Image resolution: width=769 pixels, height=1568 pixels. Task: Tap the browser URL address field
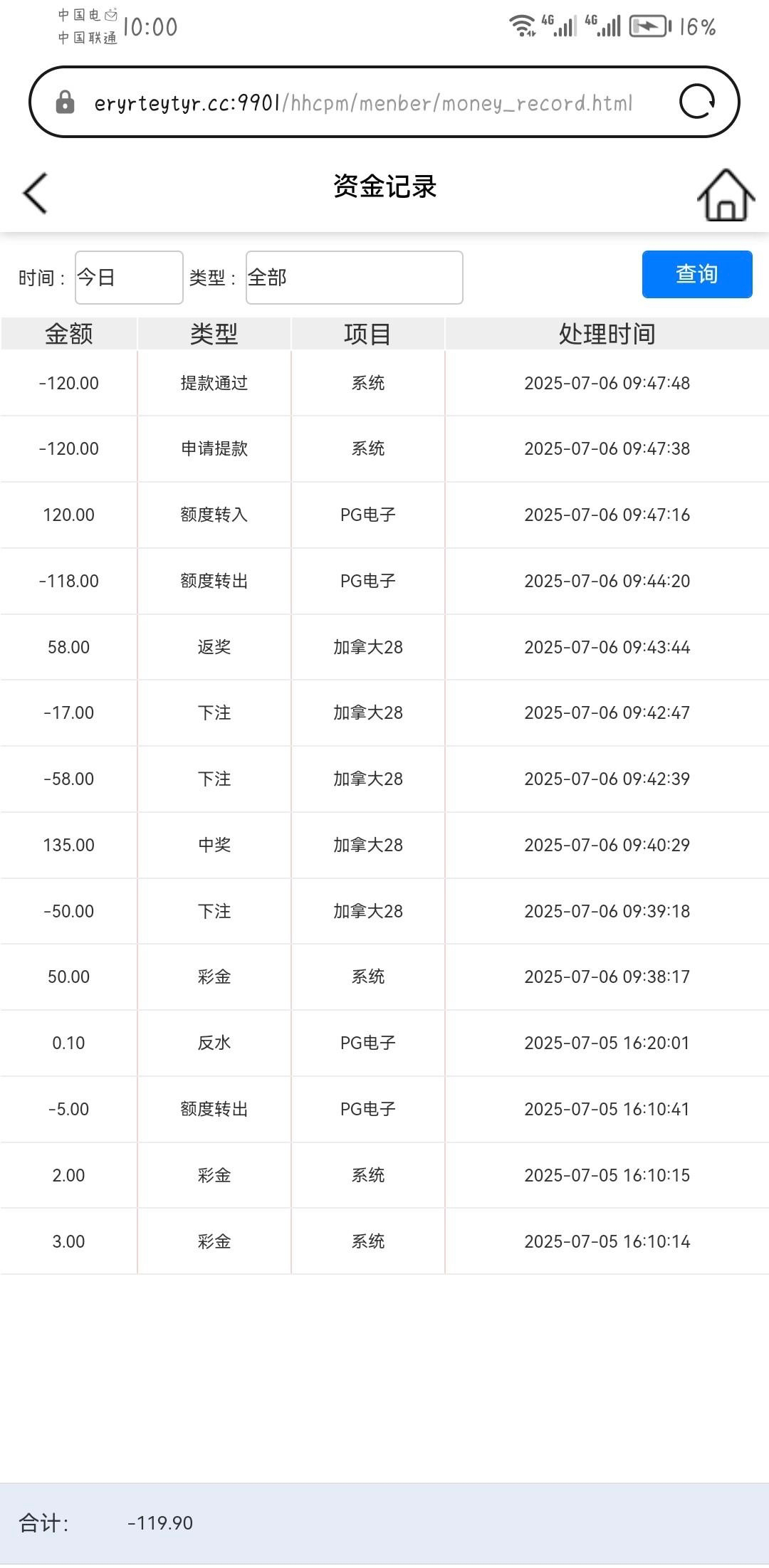(x=363, y=103)
